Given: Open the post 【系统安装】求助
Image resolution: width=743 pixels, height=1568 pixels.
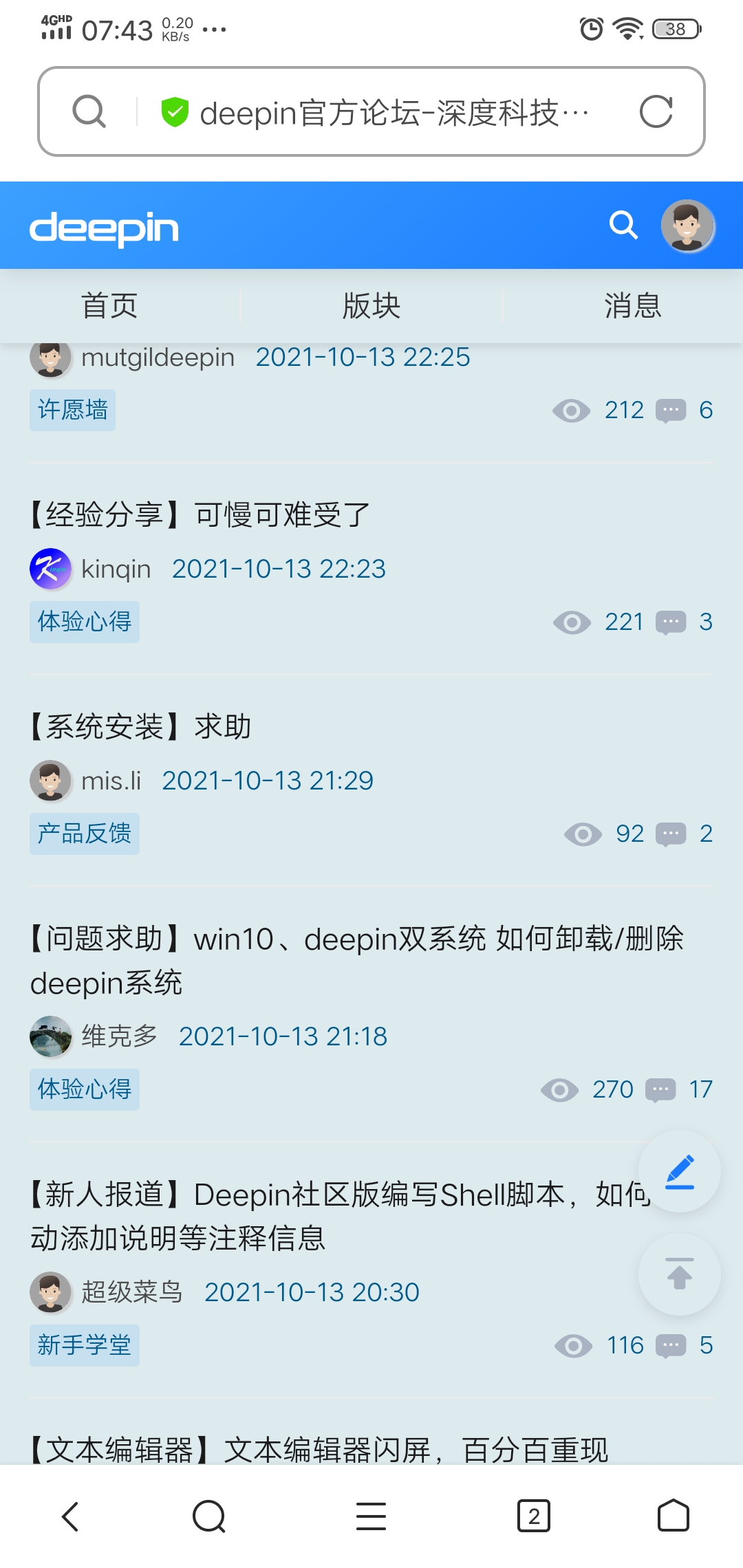Looking at the screenshot, I should pyautogui.click(x=141, y=726).
